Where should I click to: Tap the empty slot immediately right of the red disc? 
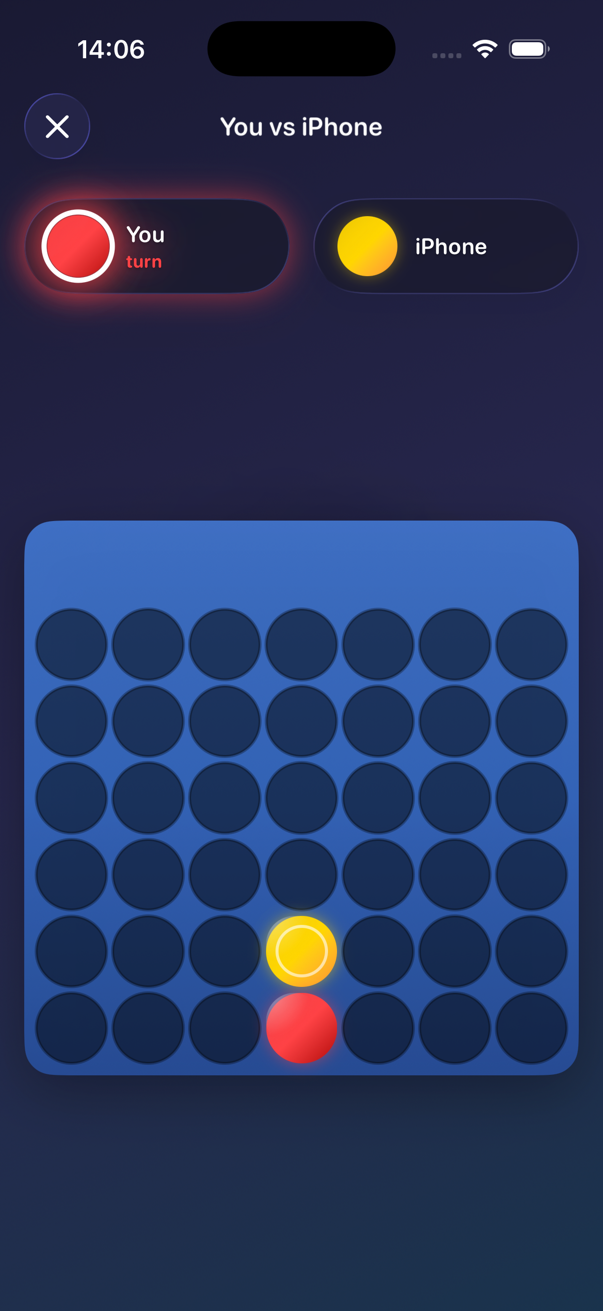tap(378, 1027)
